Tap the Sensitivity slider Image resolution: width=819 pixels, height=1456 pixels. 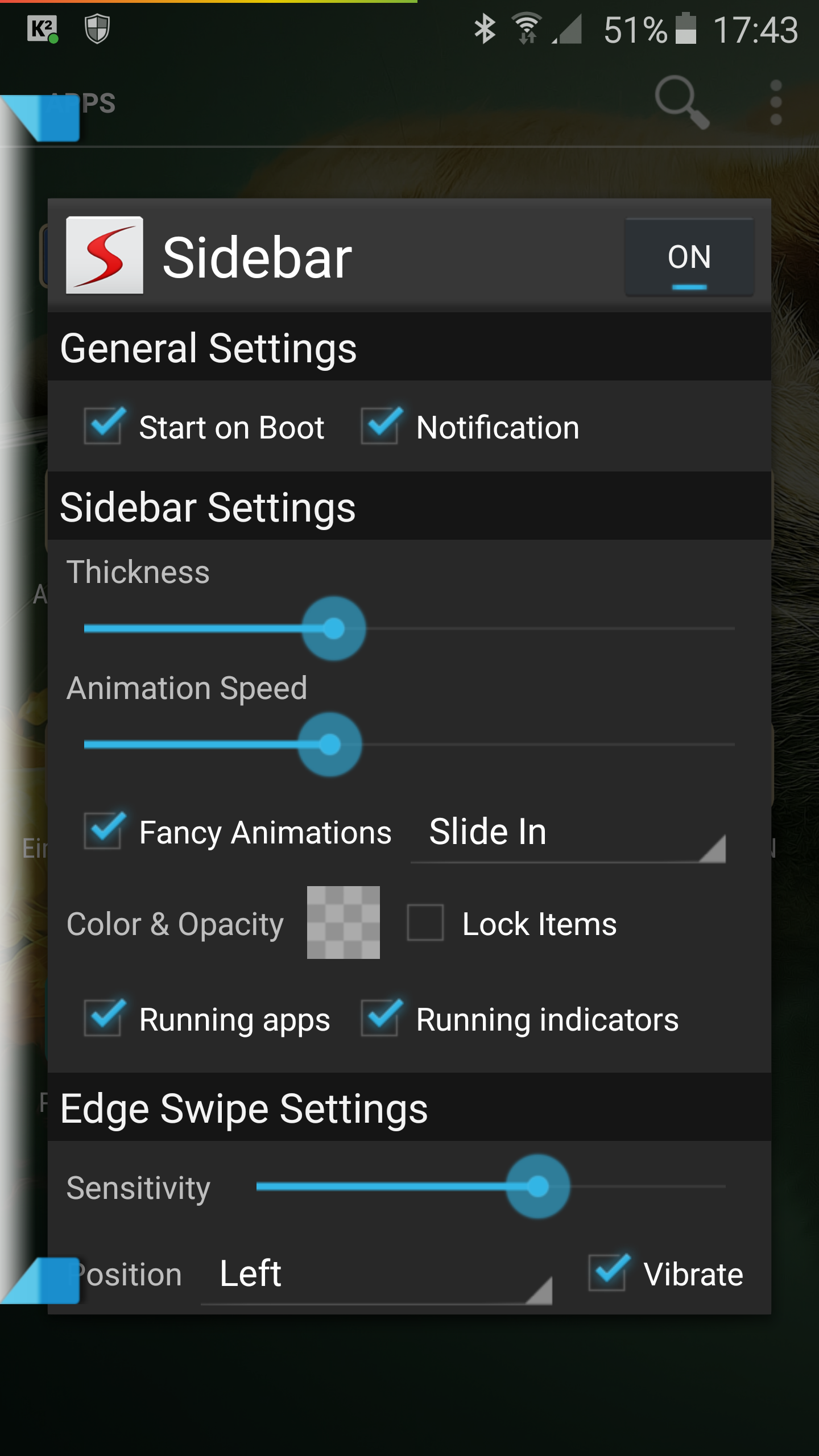(x=491, y=1186)
